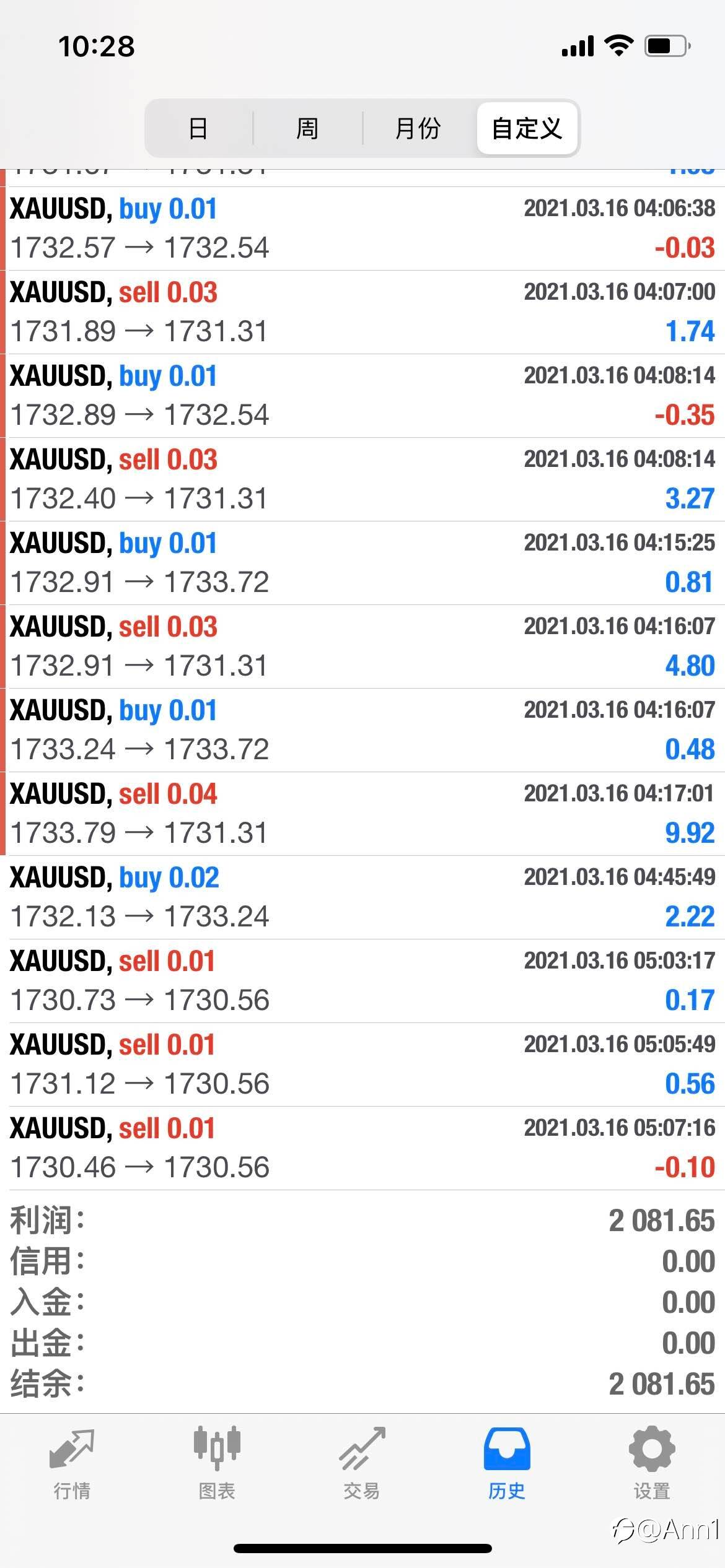This screenshot has width=725, height=1568.
Task: Show details of sell trade at 05:03:17
Action: point(362,981)
